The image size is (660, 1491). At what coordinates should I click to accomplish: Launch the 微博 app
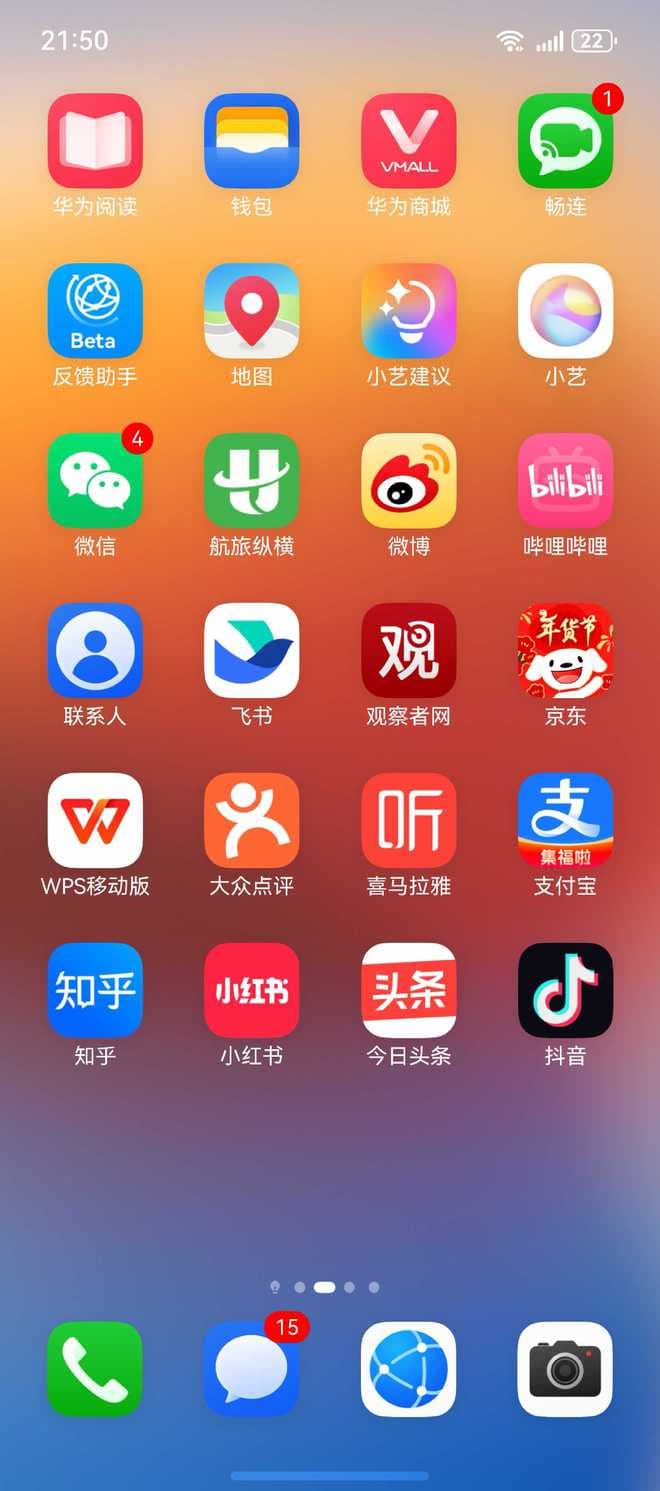[408, 481]
